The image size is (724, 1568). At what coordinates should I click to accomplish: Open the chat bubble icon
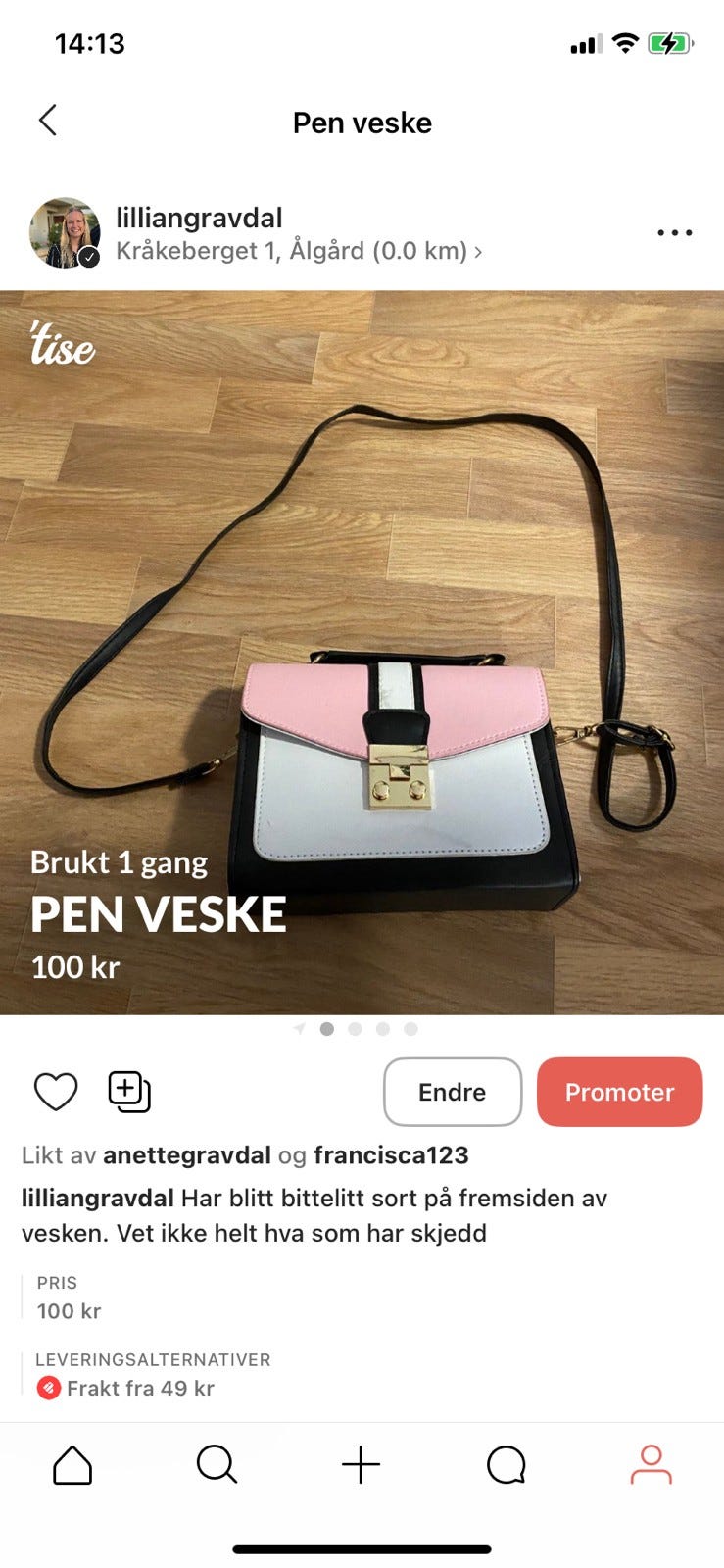click(x=506, y=1465)
